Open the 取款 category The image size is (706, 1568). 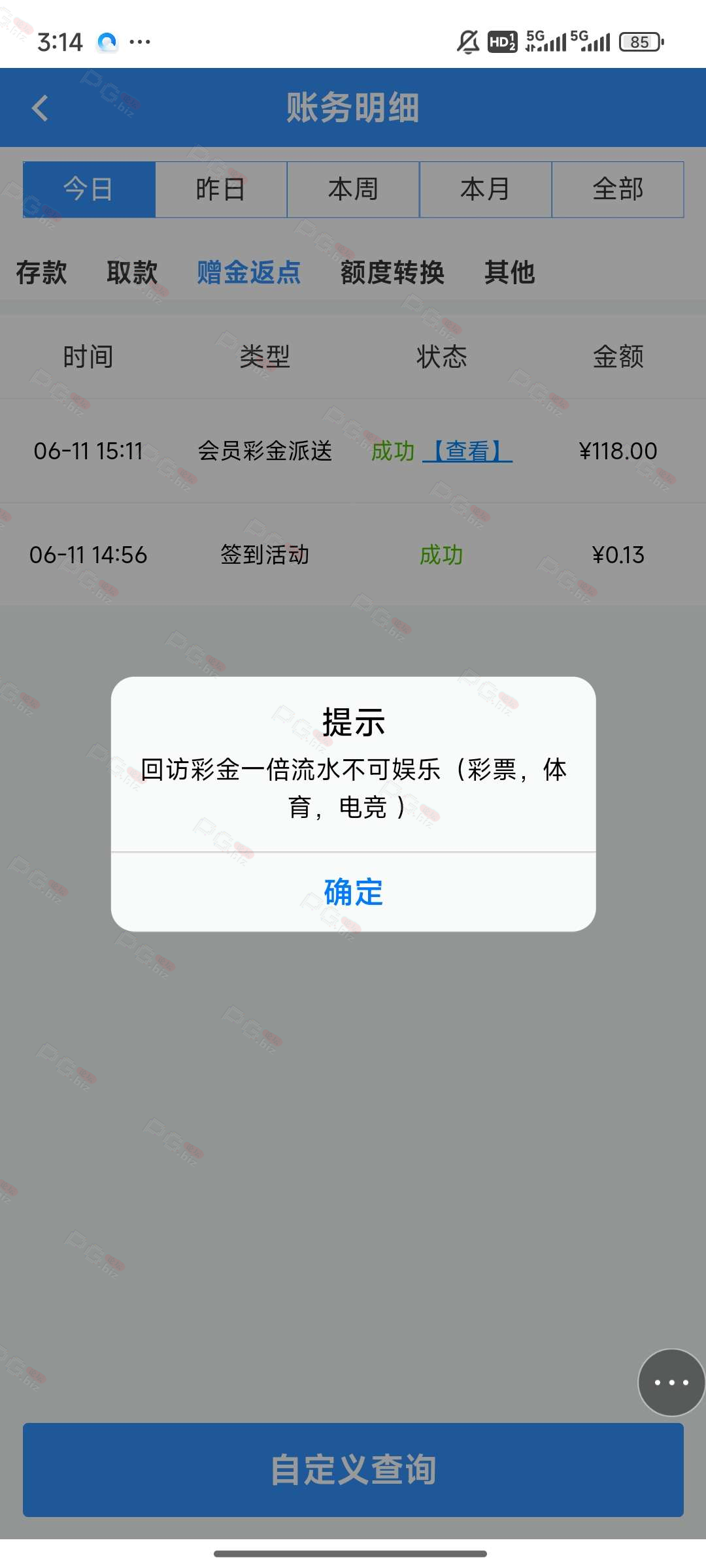coord(132,272)
